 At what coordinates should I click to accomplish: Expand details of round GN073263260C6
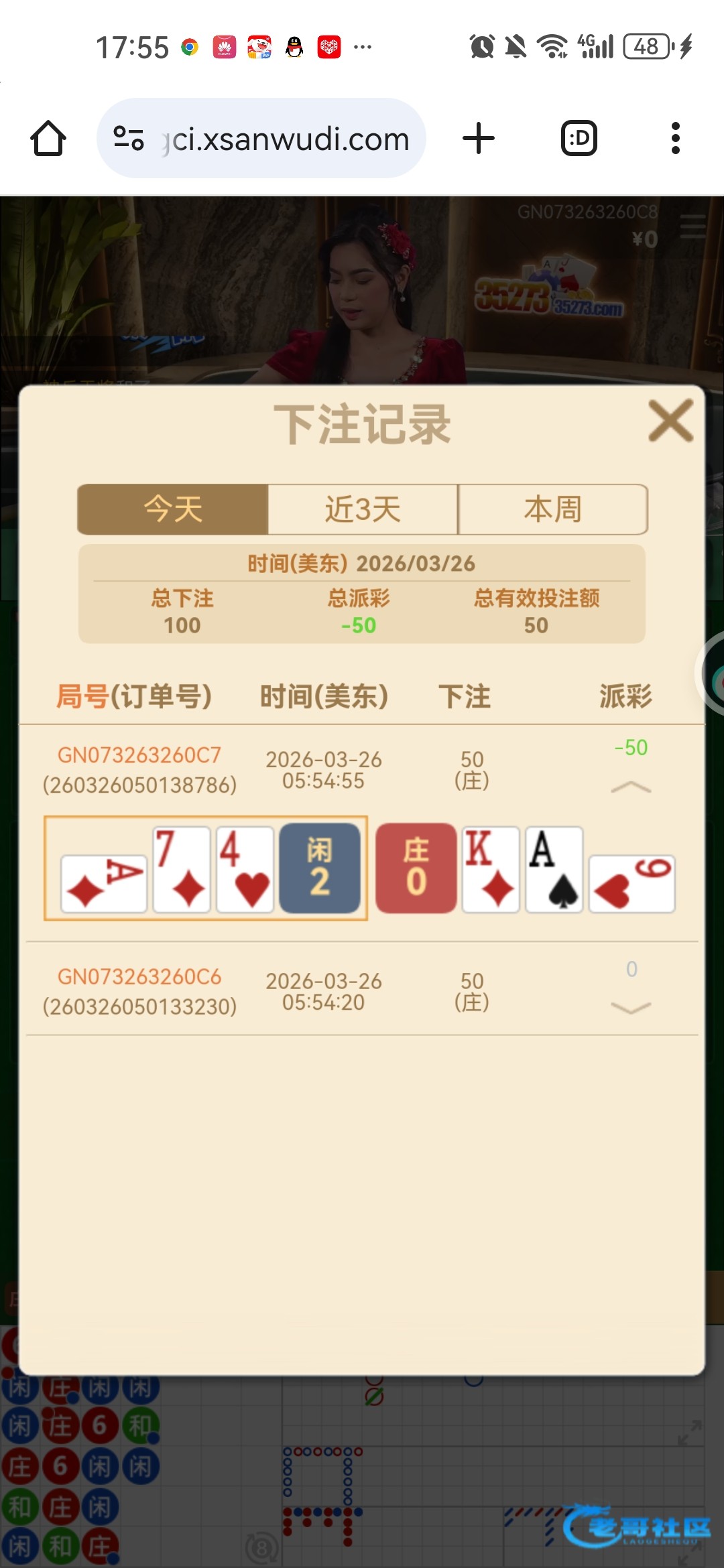(x=631, y=1008)
